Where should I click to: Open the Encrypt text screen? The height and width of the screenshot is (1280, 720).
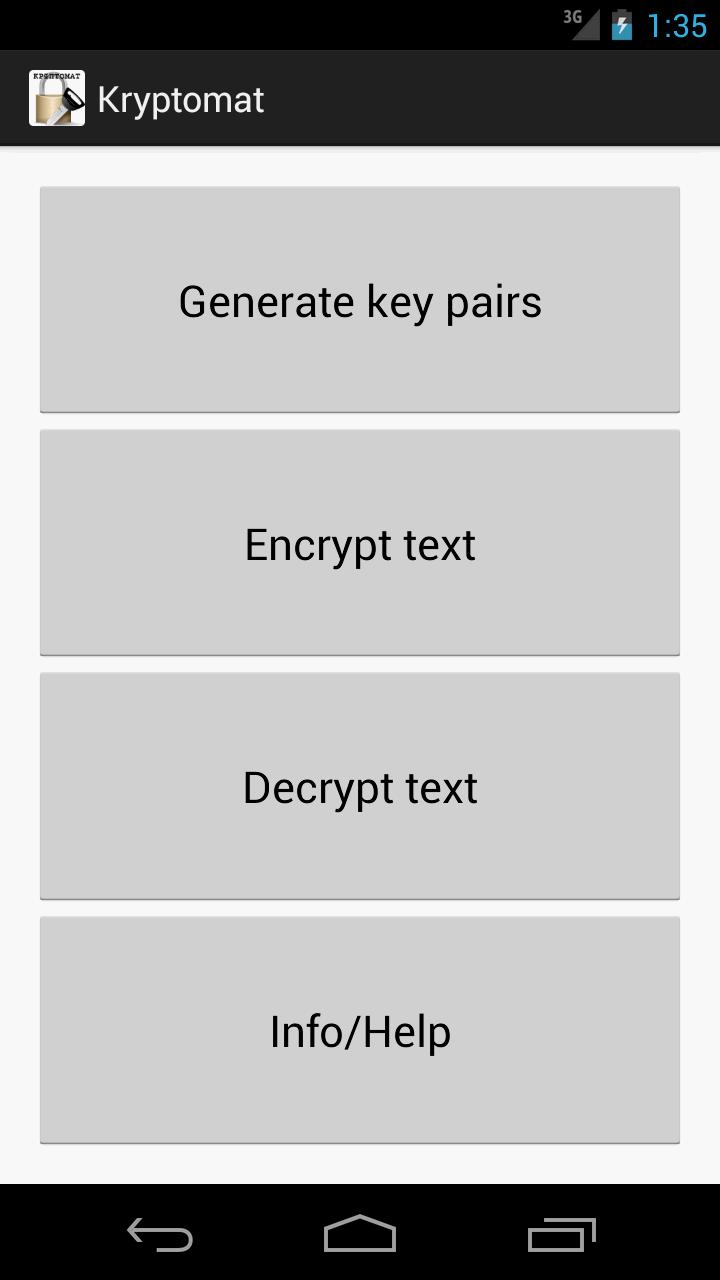pos(360,543)
